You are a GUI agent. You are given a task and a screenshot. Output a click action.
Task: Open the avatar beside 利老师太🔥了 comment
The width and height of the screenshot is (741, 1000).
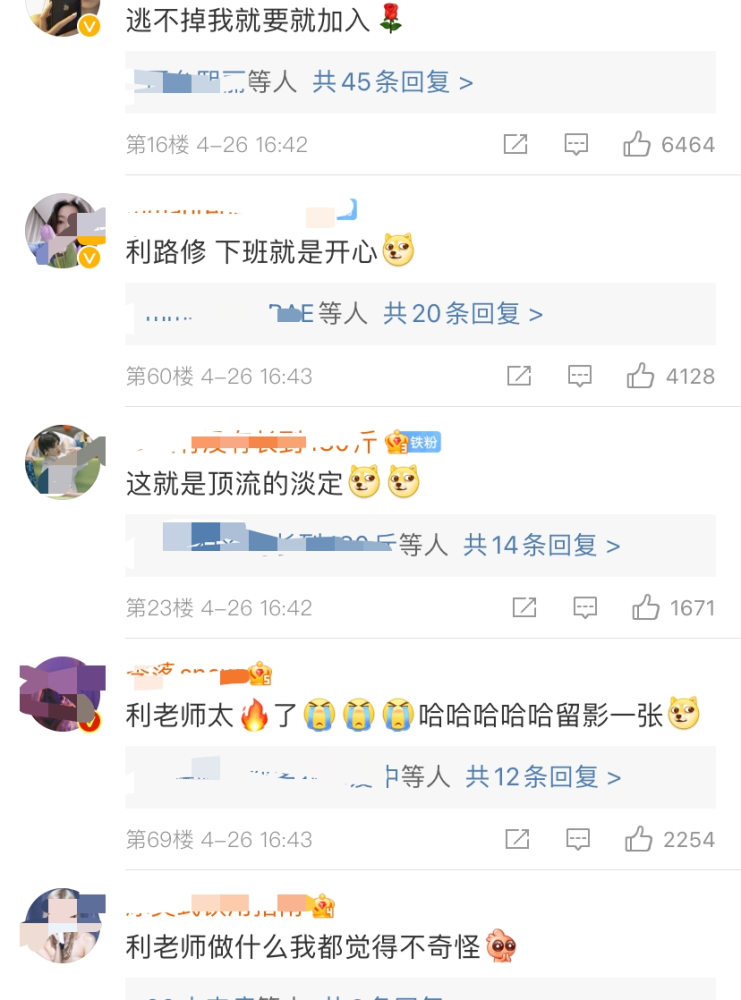pyautogui.click(x=62, y=694)
